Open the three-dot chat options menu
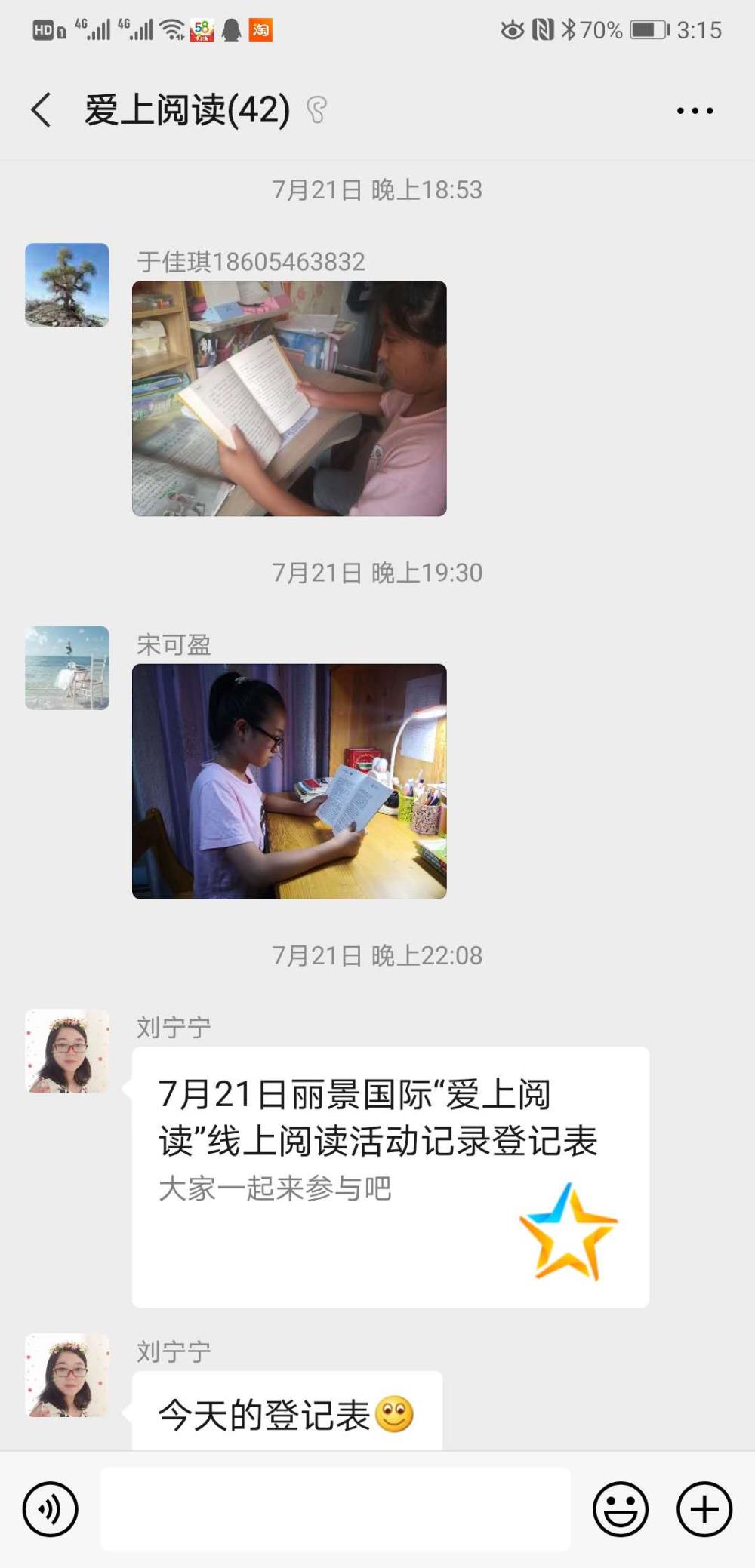 (x=695, y=111)
